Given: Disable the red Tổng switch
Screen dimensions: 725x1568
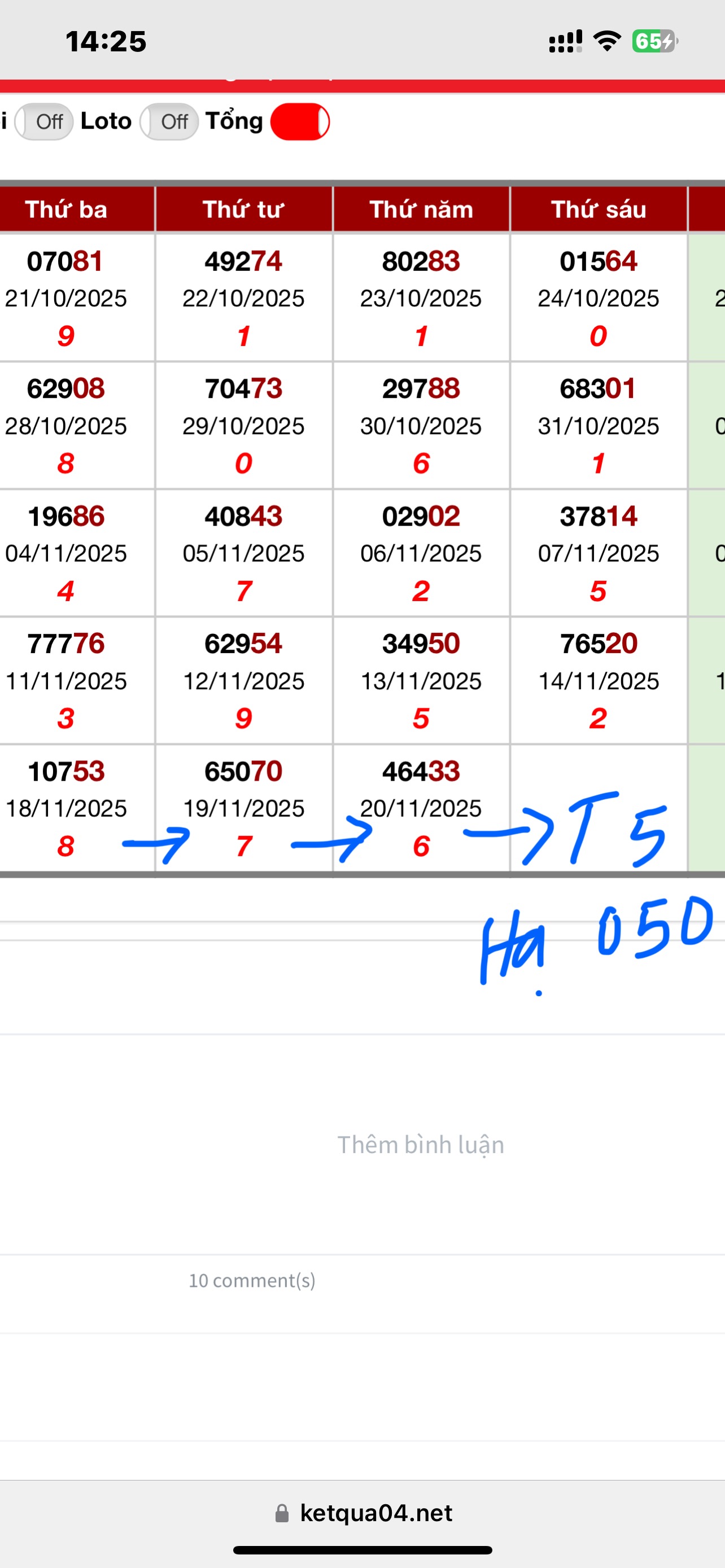Looking at the screenshot, I should tap(299, 122).
